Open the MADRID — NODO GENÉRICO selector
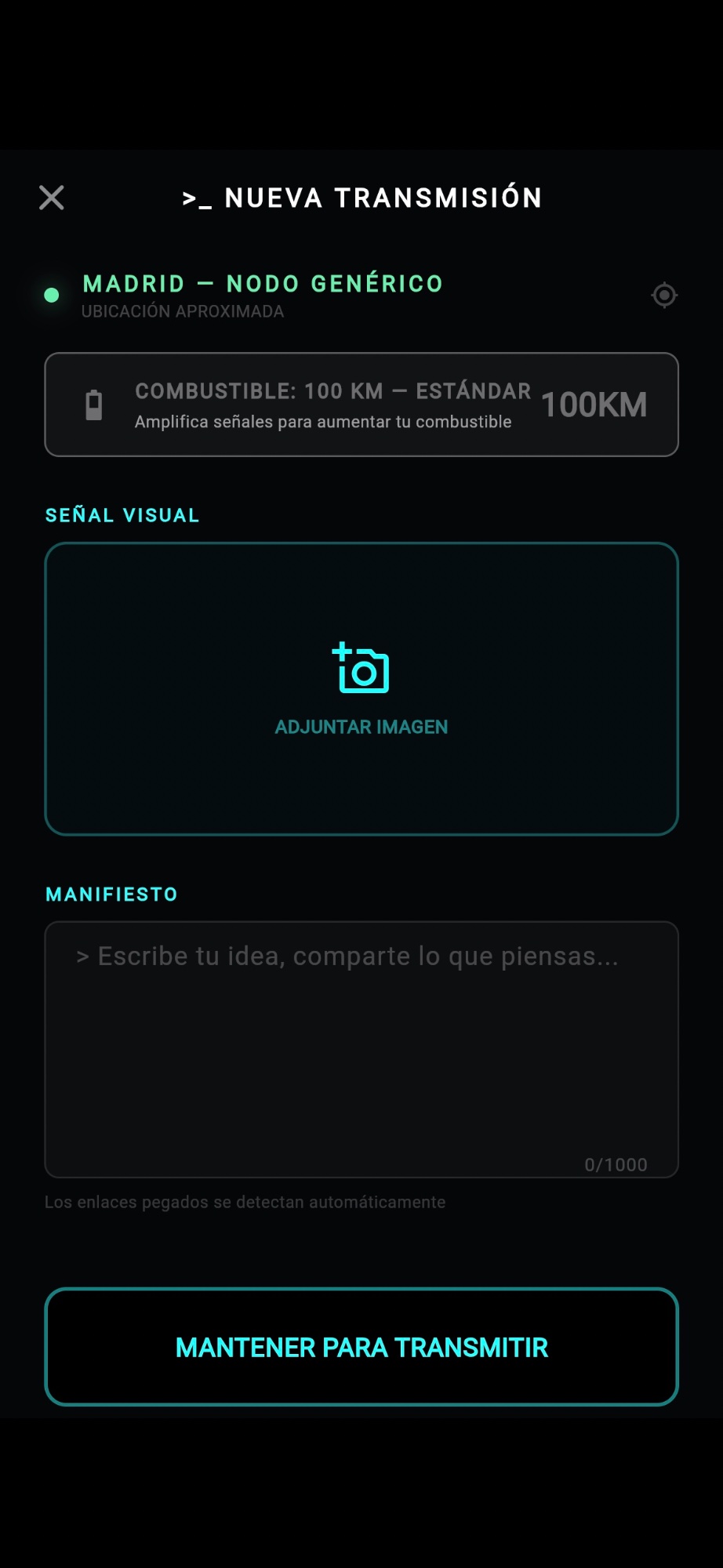723x1568 pixels. [262, 284]
